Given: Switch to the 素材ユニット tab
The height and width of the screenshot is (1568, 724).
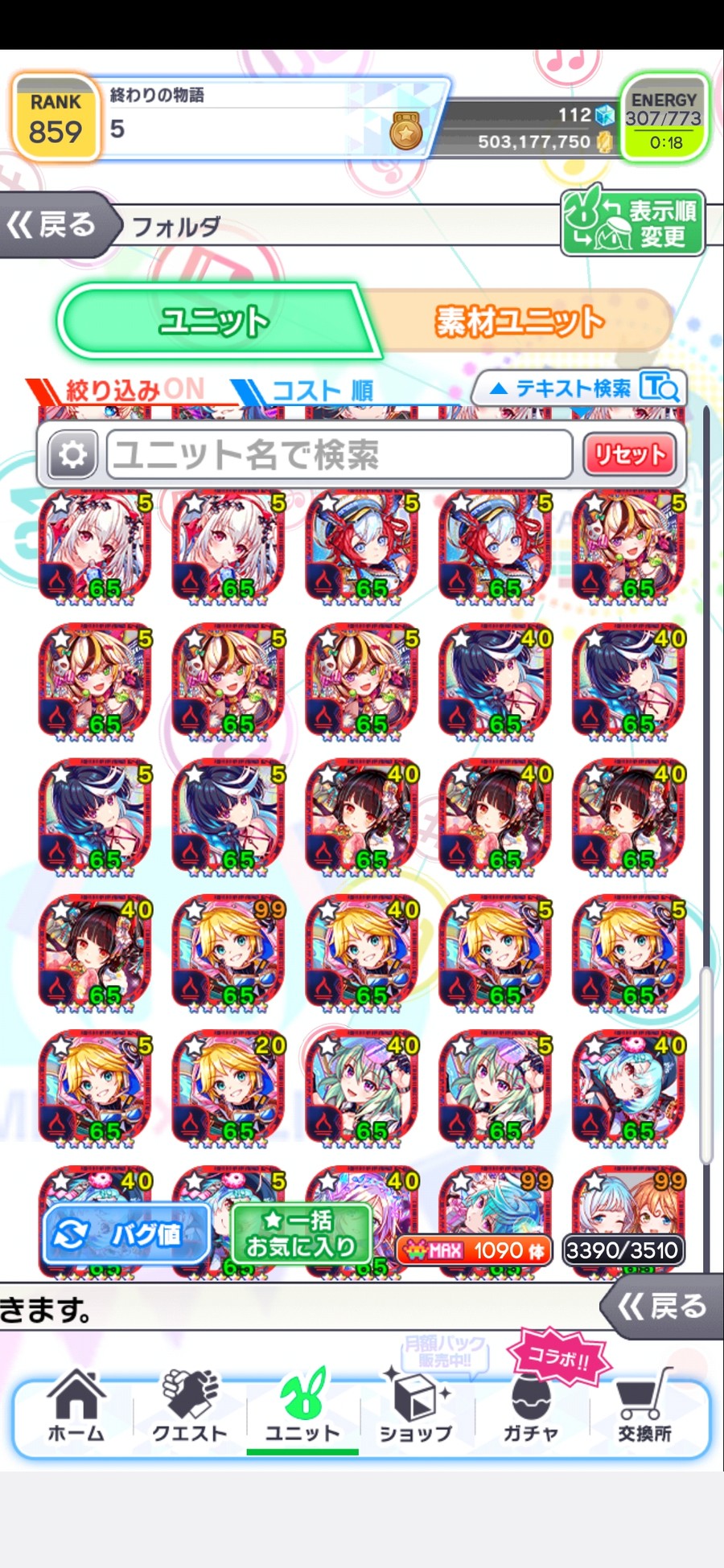Looking at the screenshot, I should pos(519,322).
